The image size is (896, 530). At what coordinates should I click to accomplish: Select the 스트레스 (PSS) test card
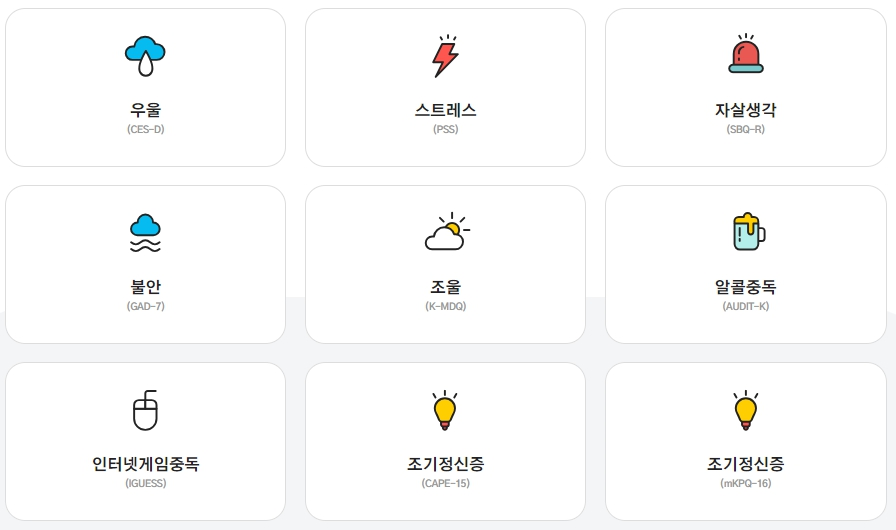(445, 88)
